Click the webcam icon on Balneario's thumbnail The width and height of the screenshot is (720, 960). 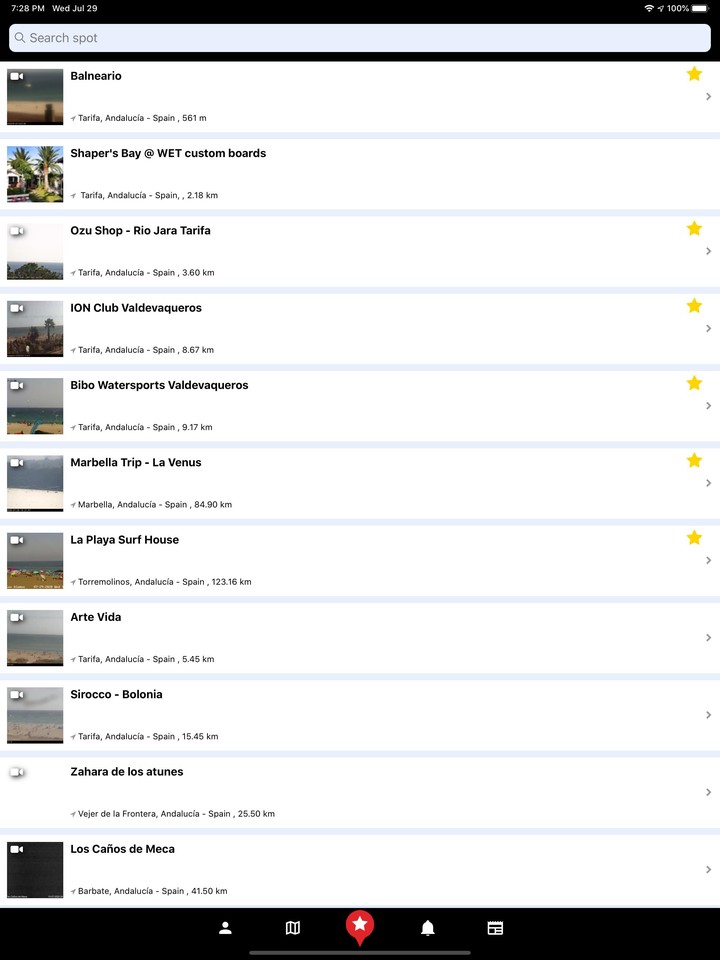pos(18,75)
